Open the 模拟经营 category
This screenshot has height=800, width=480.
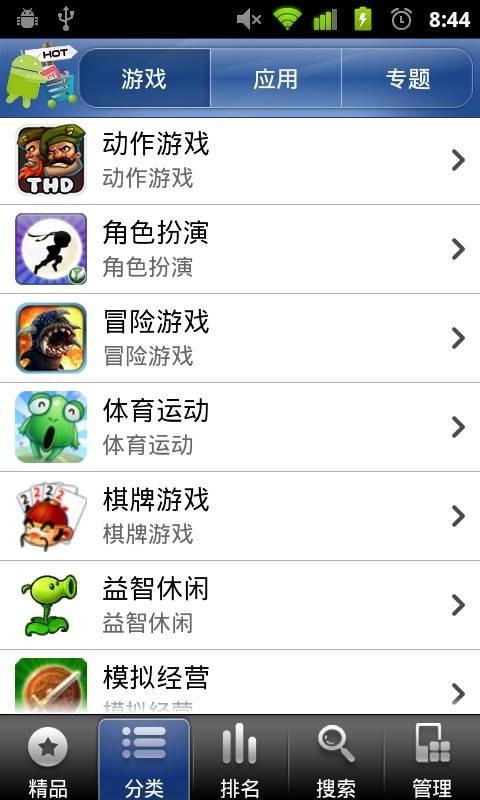pyautogui.click(x=240, y=682)
